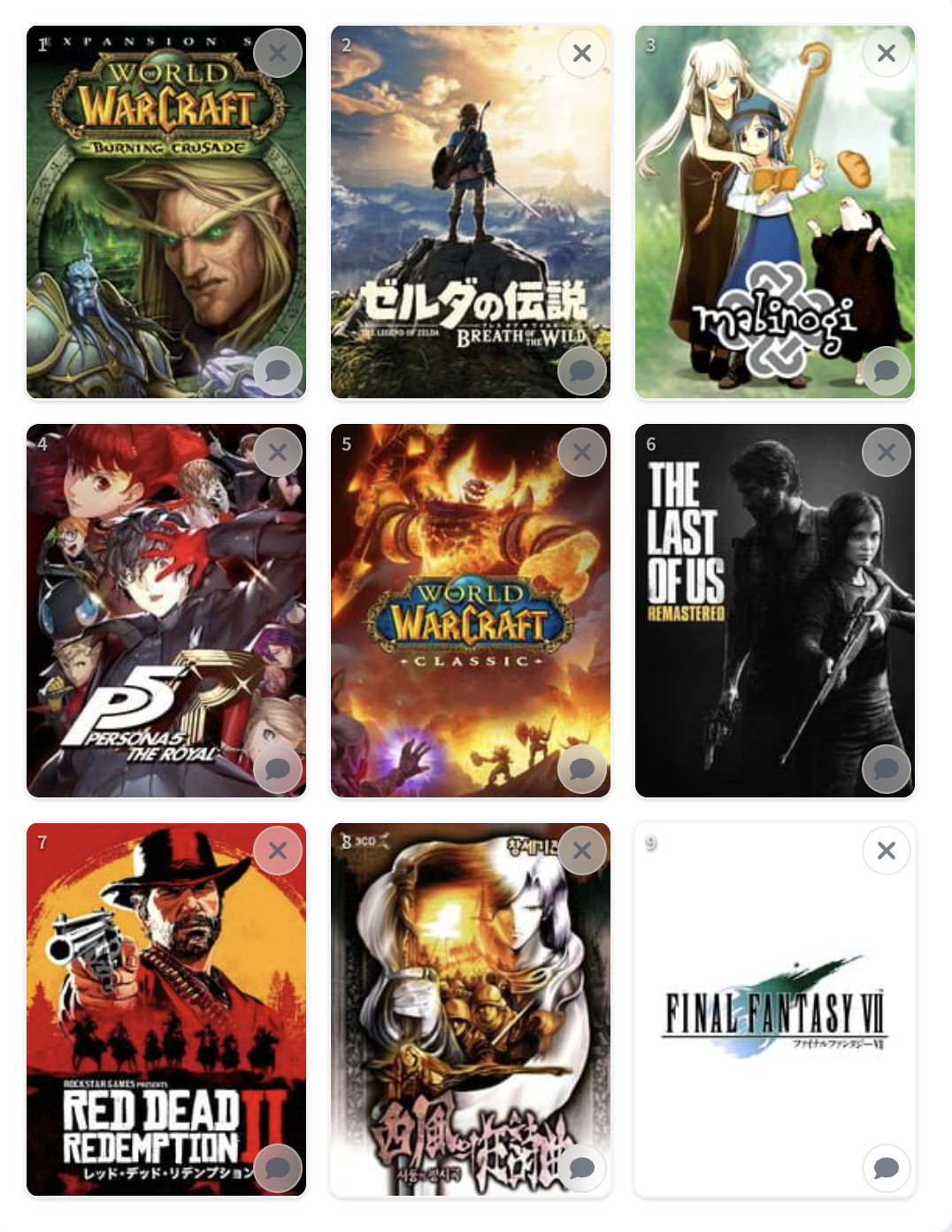Comment on the Mabinogi tile
This screenshot has height=1232, width=952.
[887, 370]
